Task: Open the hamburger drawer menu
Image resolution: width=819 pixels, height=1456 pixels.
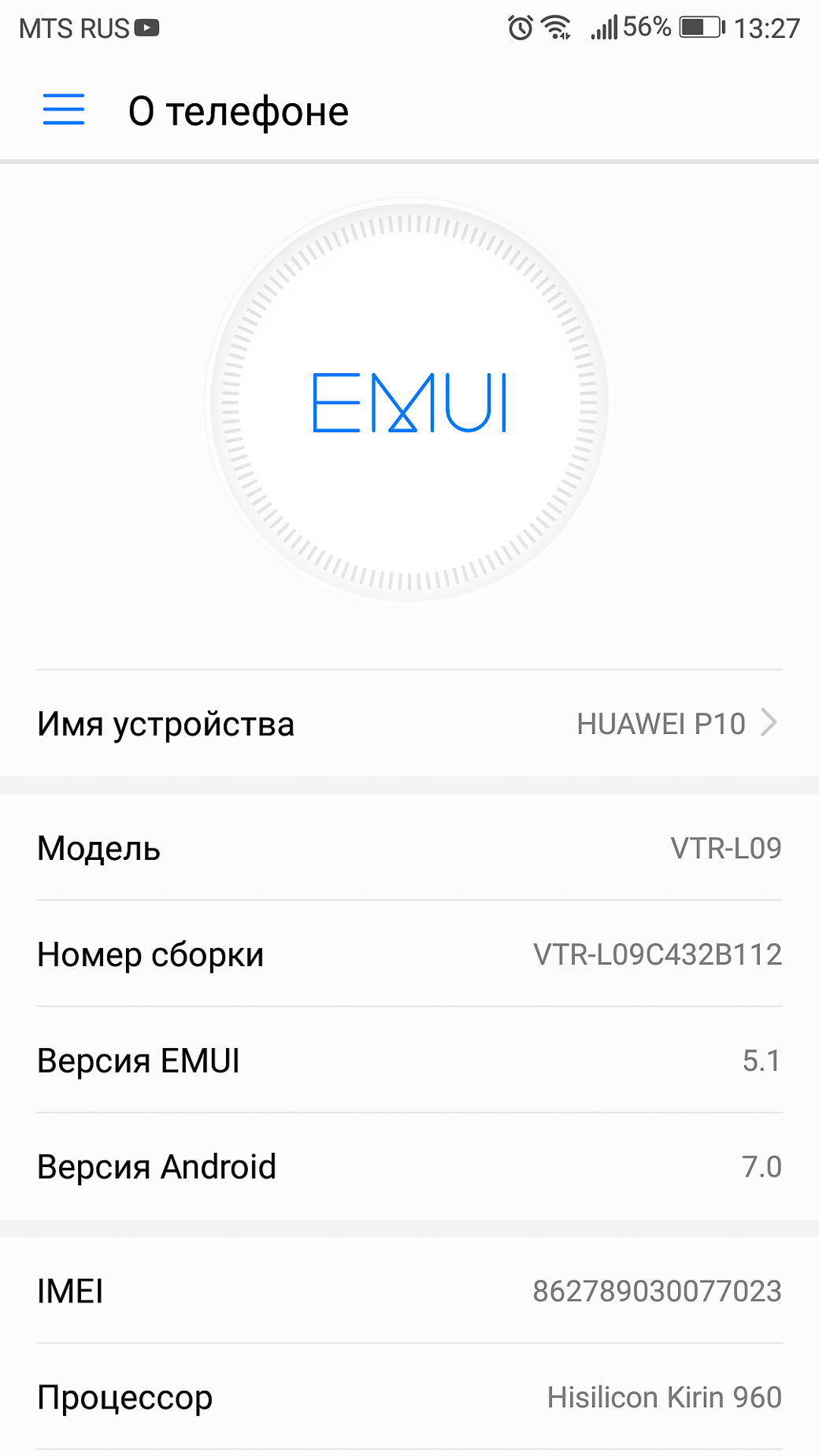Action: 64,109
